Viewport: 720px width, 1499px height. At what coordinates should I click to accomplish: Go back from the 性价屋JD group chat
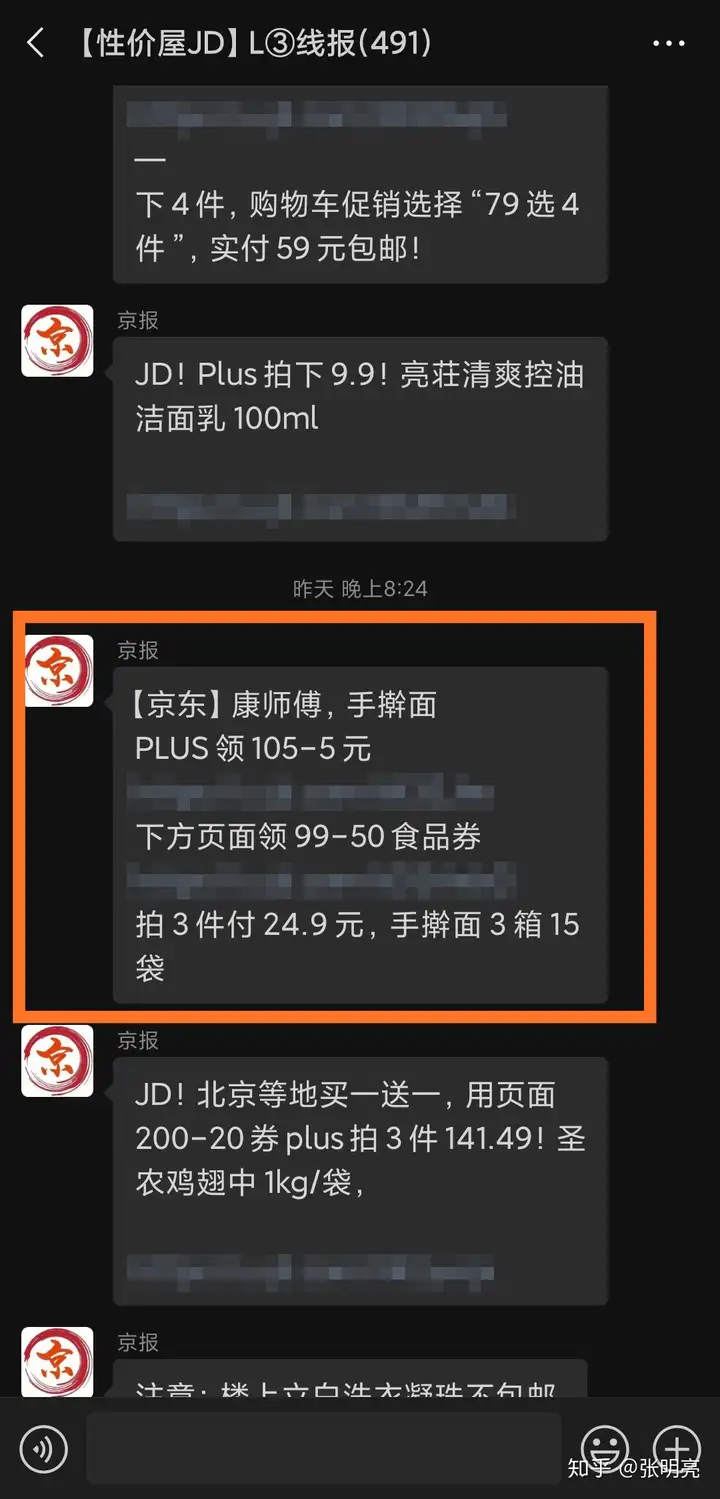[x=36, y=43]
